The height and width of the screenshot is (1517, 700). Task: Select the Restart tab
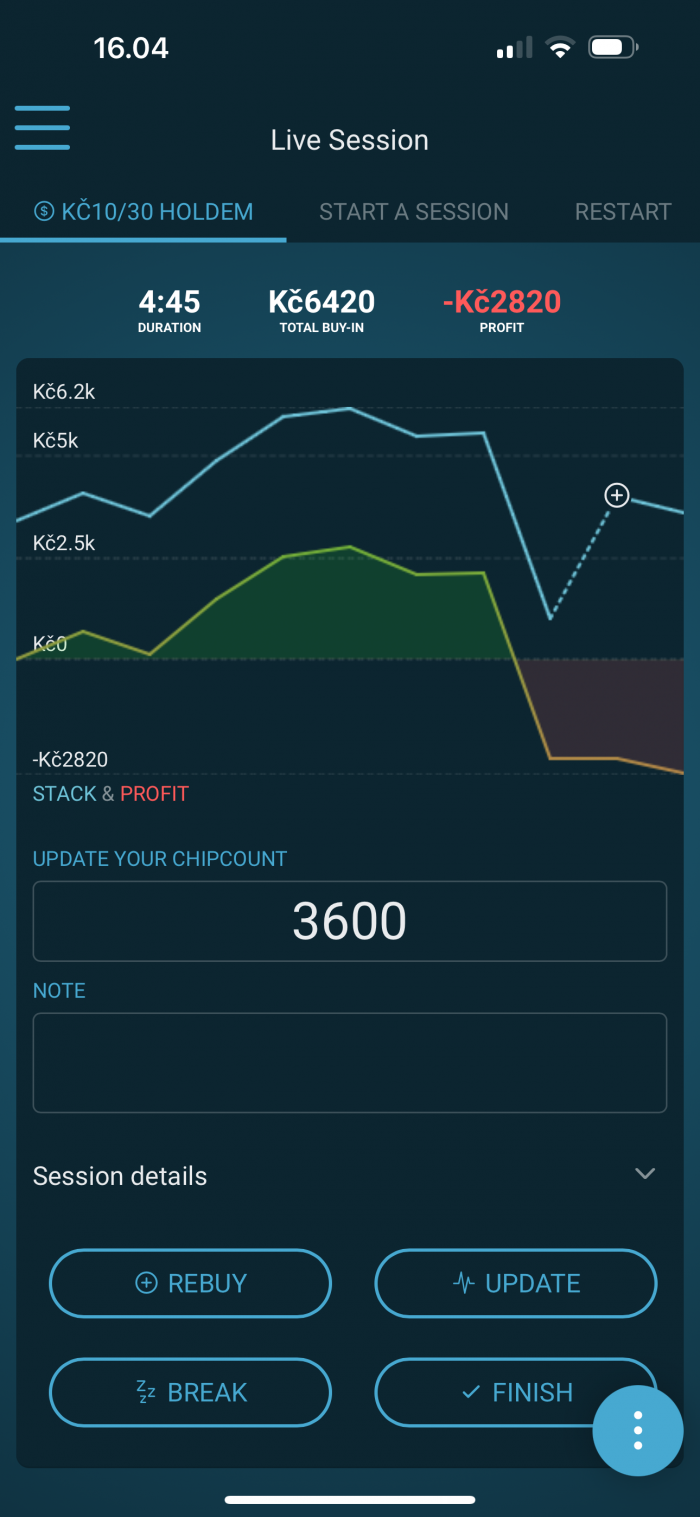click(622, 212)
